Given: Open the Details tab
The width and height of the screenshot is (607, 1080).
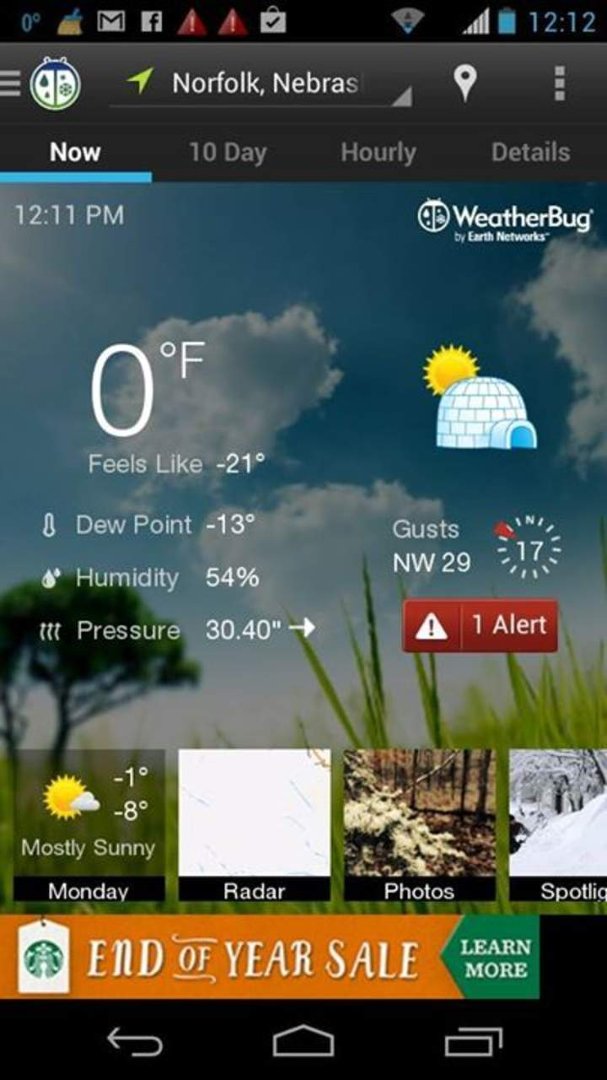Looking at the screenshot, I should (x=531, y=152).
